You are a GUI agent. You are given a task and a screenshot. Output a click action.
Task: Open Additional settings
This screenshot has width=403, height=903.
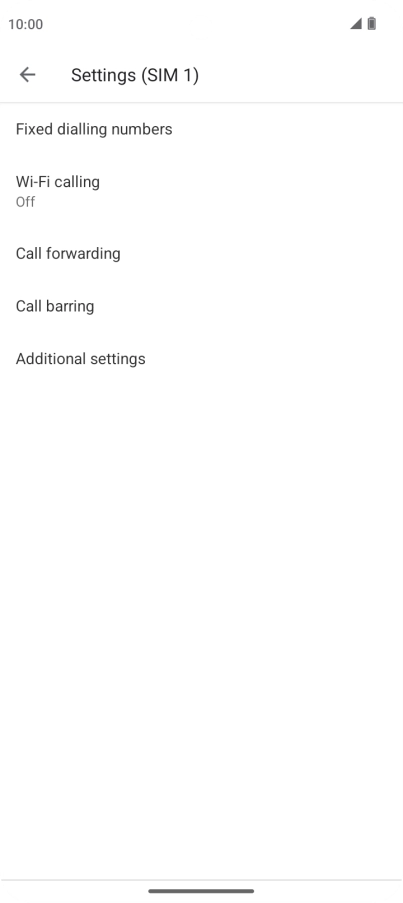tap(202, 359)
